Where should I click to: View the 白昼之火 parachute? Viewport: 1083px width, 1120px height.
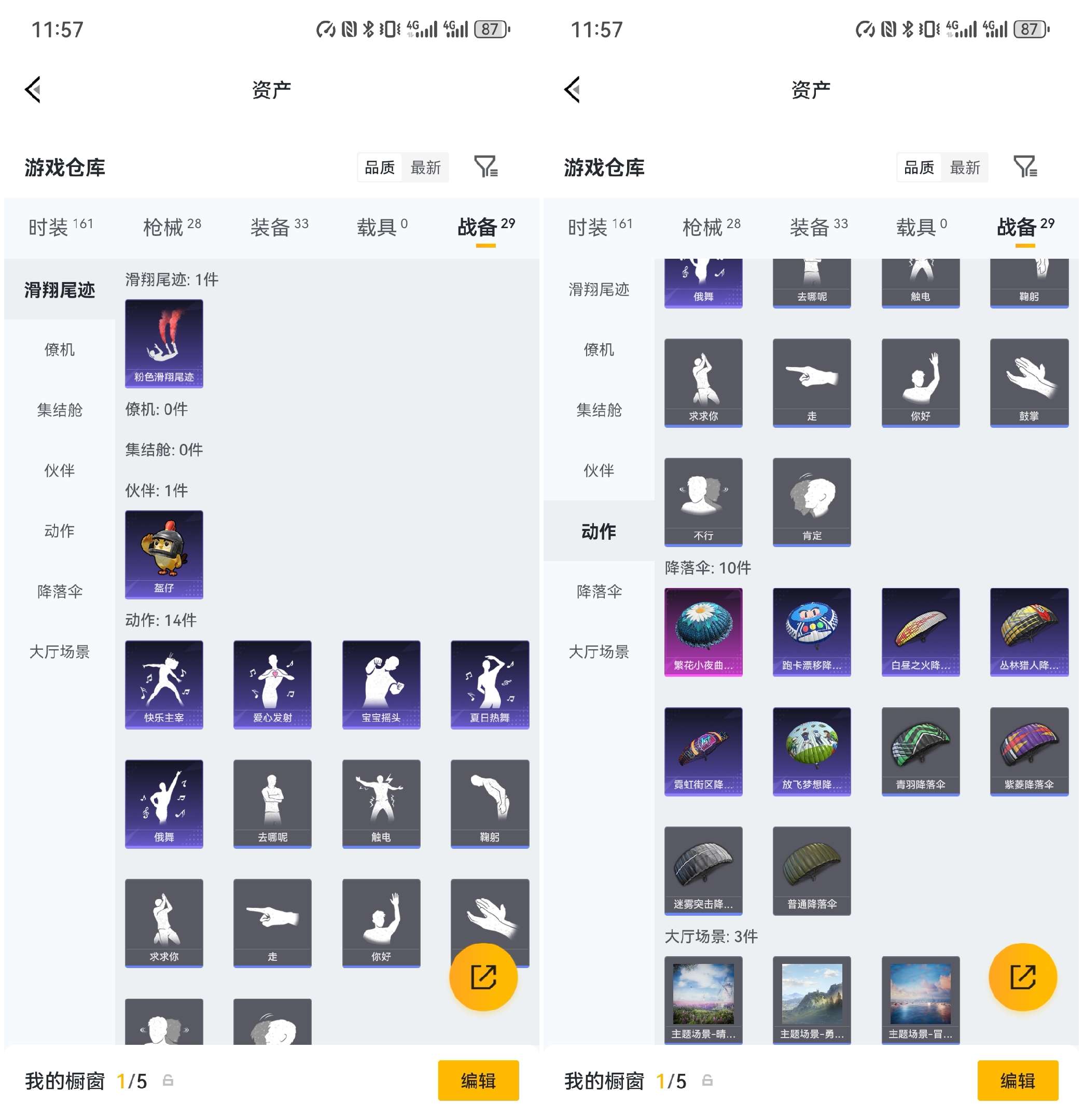920,632
